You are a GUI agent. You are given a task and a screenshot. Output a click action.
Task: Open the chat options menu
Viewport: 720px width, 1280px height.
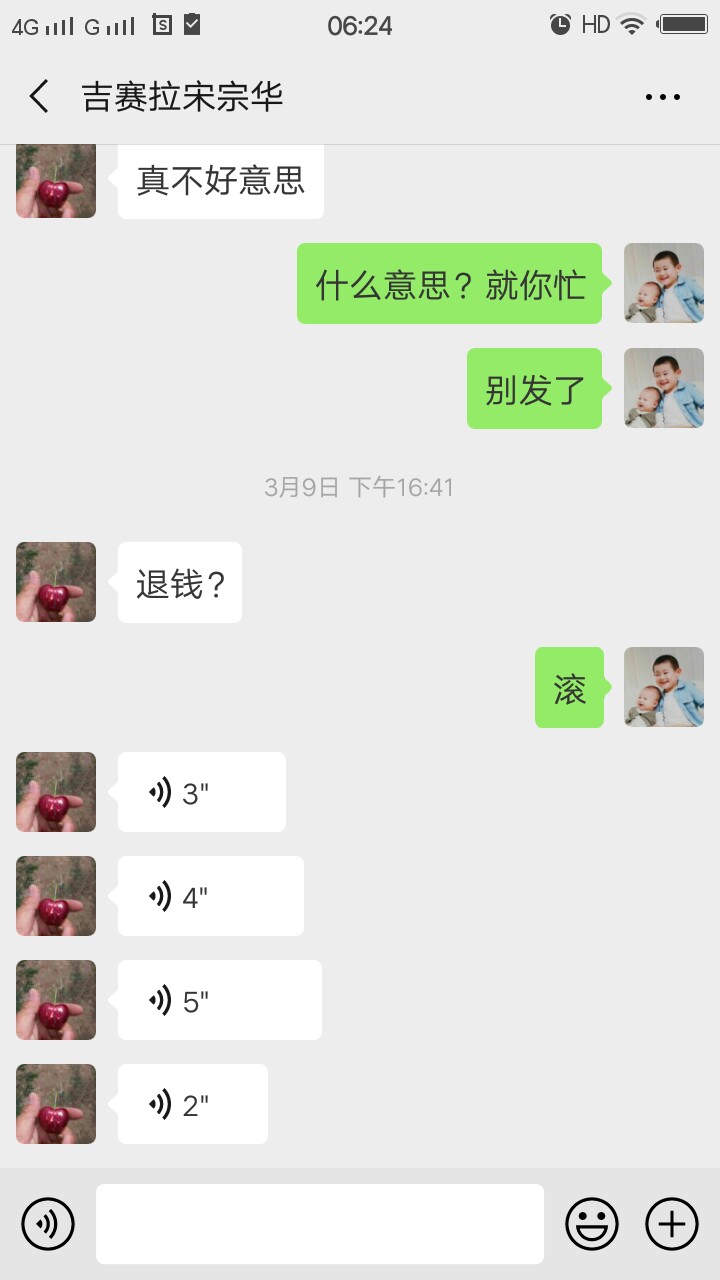[662, 97]
